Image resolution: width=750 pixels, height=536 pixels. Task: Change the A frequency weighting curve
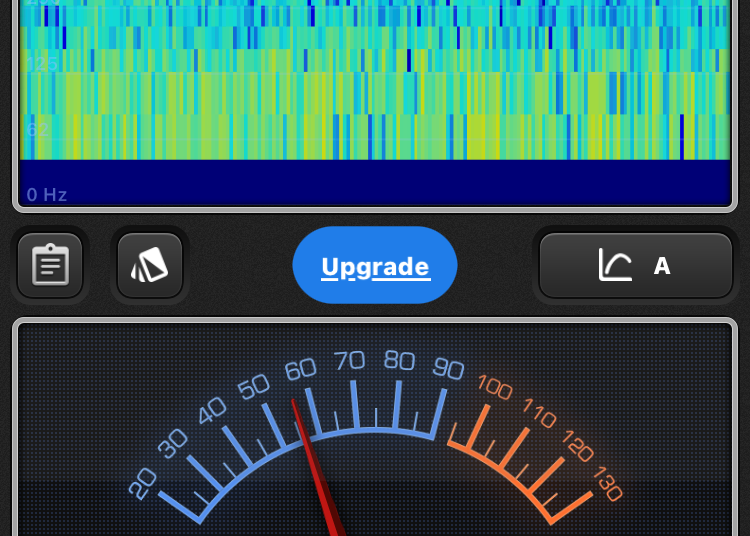click(636, 266)
